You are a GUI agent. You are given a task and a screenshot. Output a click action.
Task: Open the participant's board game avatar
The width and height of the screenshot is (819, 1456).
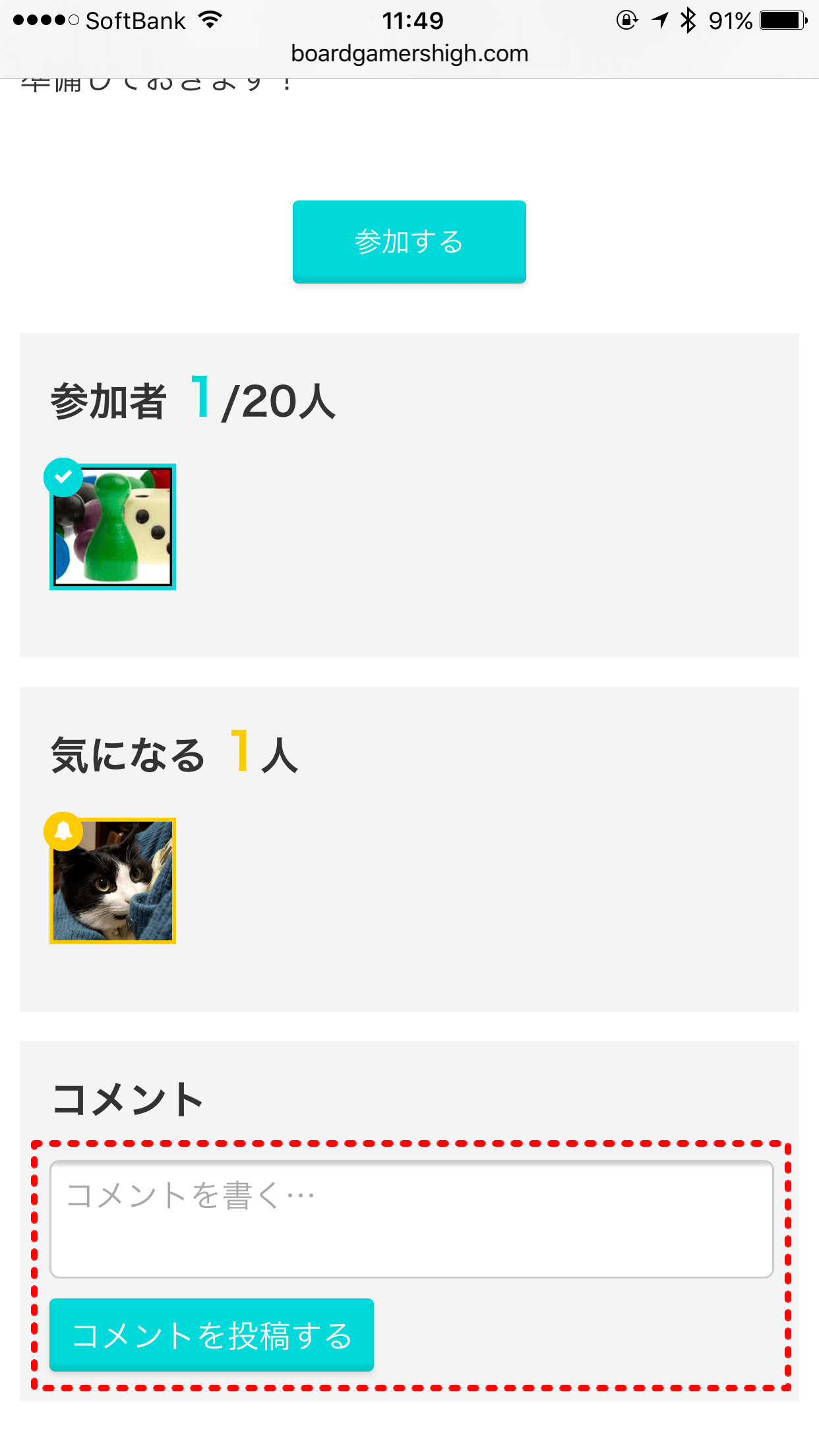pyautogui.click(x=113, y=527)
